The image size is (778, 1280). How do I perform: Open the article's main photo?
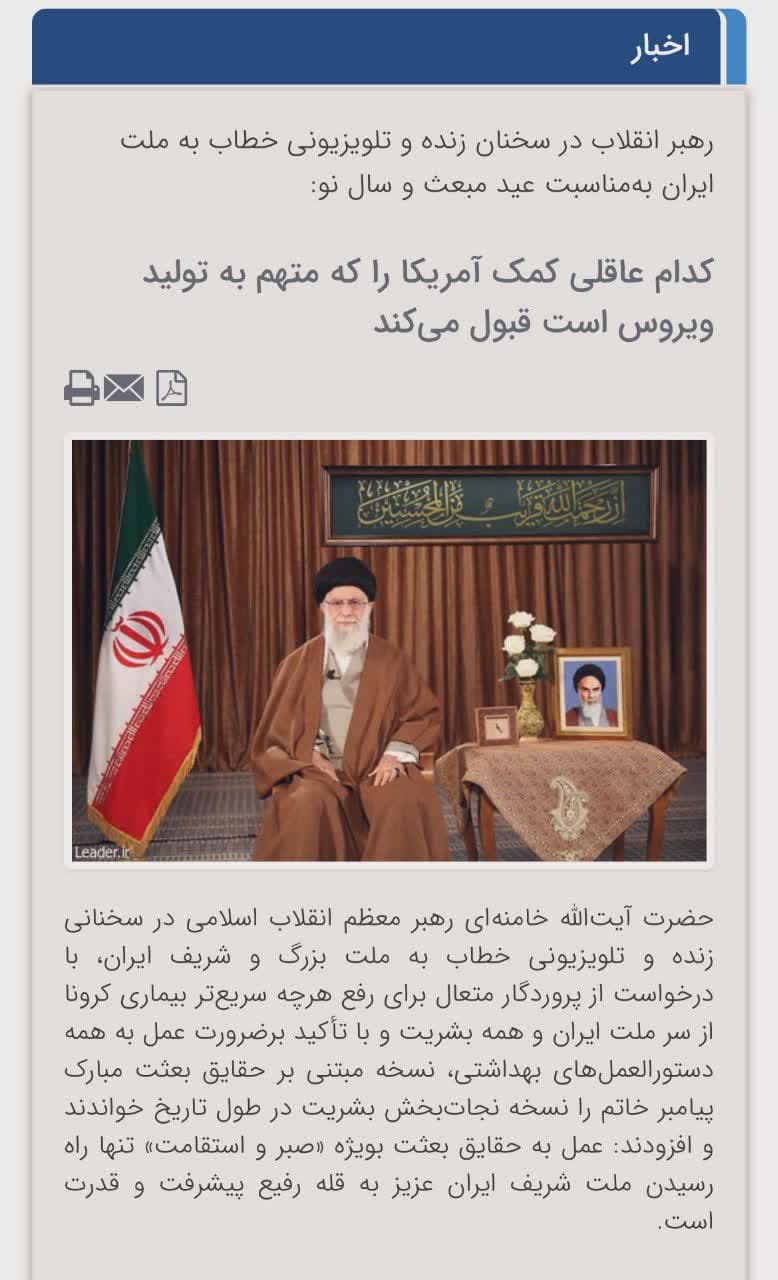(x=389, y=650)
